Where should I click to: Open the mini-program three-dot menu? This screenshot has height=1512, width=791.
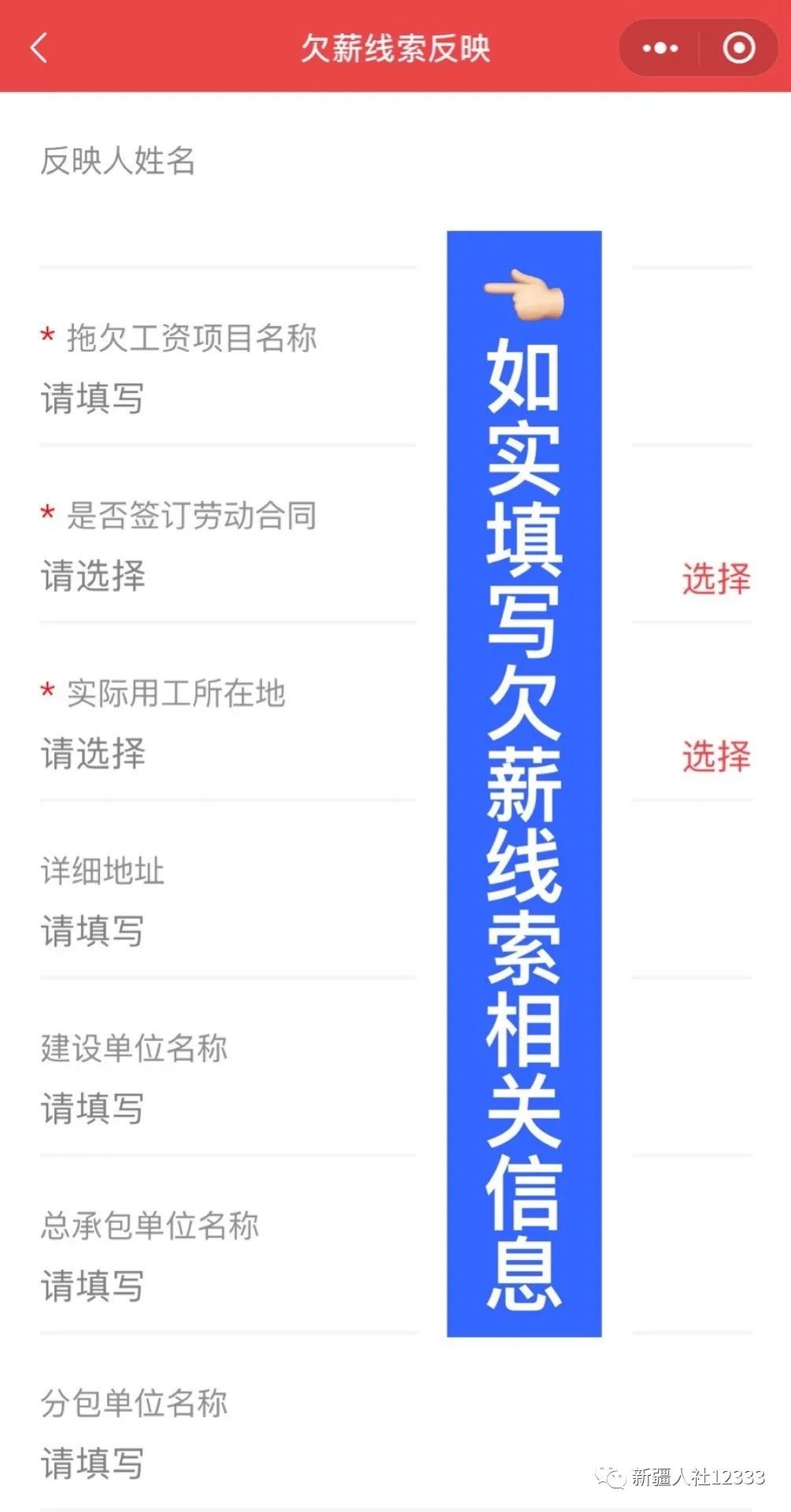coord(660,48)
